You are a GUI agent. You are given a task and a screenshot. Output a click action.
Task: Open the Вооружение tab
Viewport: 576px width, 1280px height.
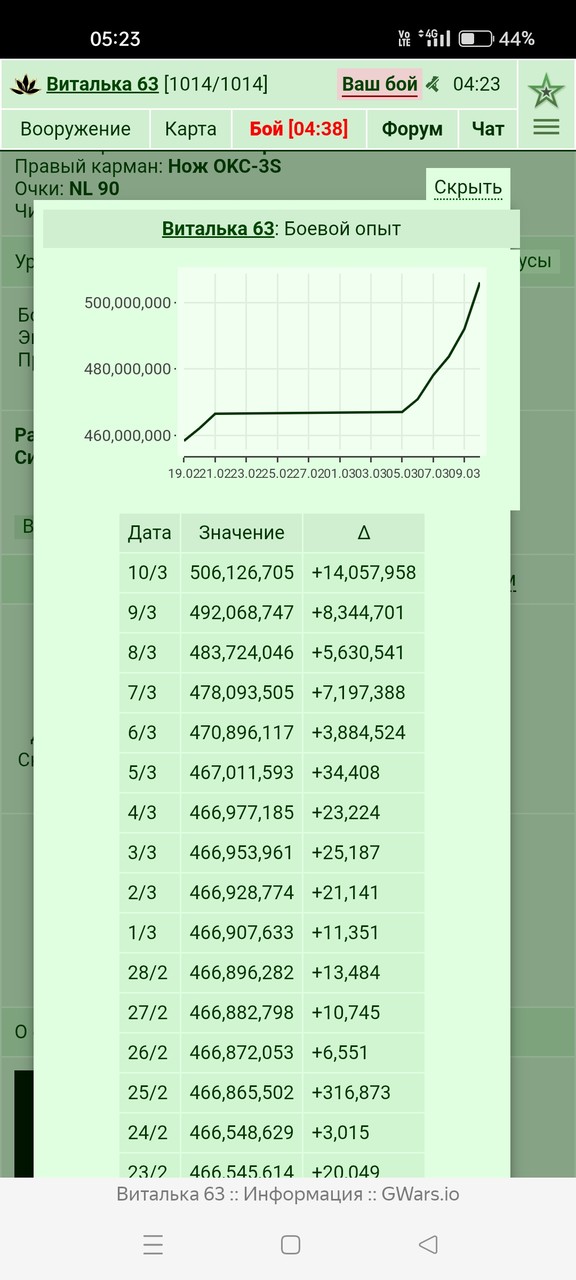tap(75, 129)
